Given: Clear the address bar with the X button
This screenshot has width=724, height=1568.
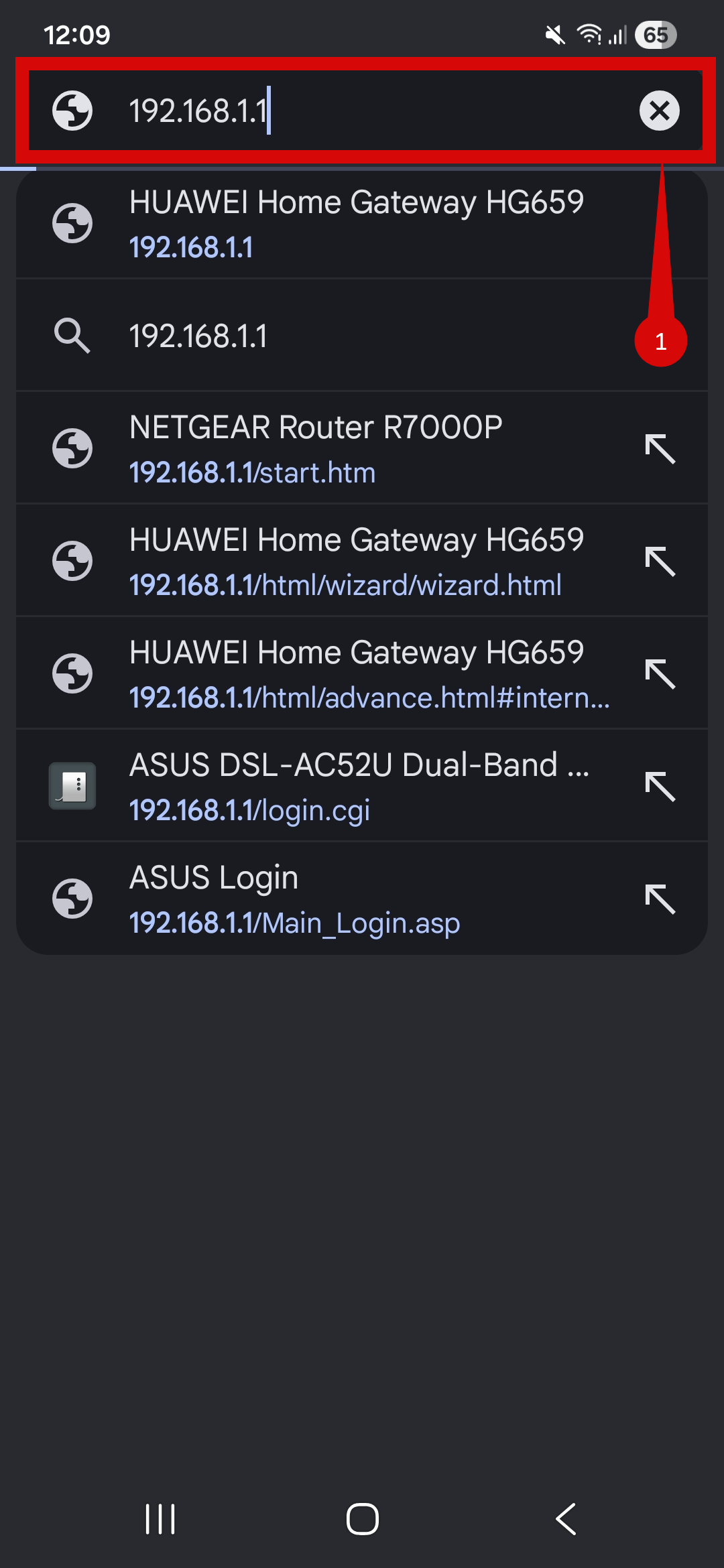Looking at the screenshot, I should click(x=658, y=111).
